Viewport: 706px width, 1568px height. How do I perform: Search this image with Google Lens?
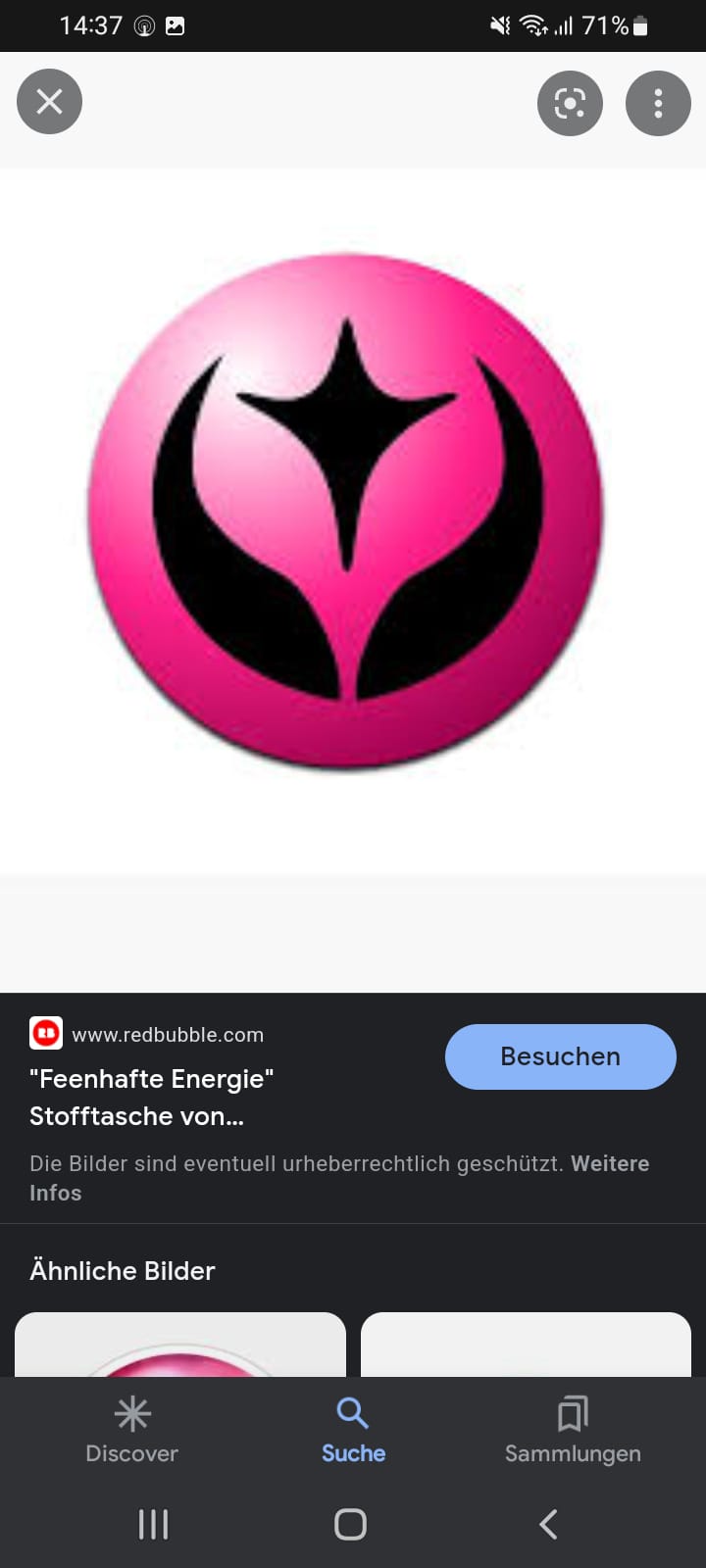570,103
